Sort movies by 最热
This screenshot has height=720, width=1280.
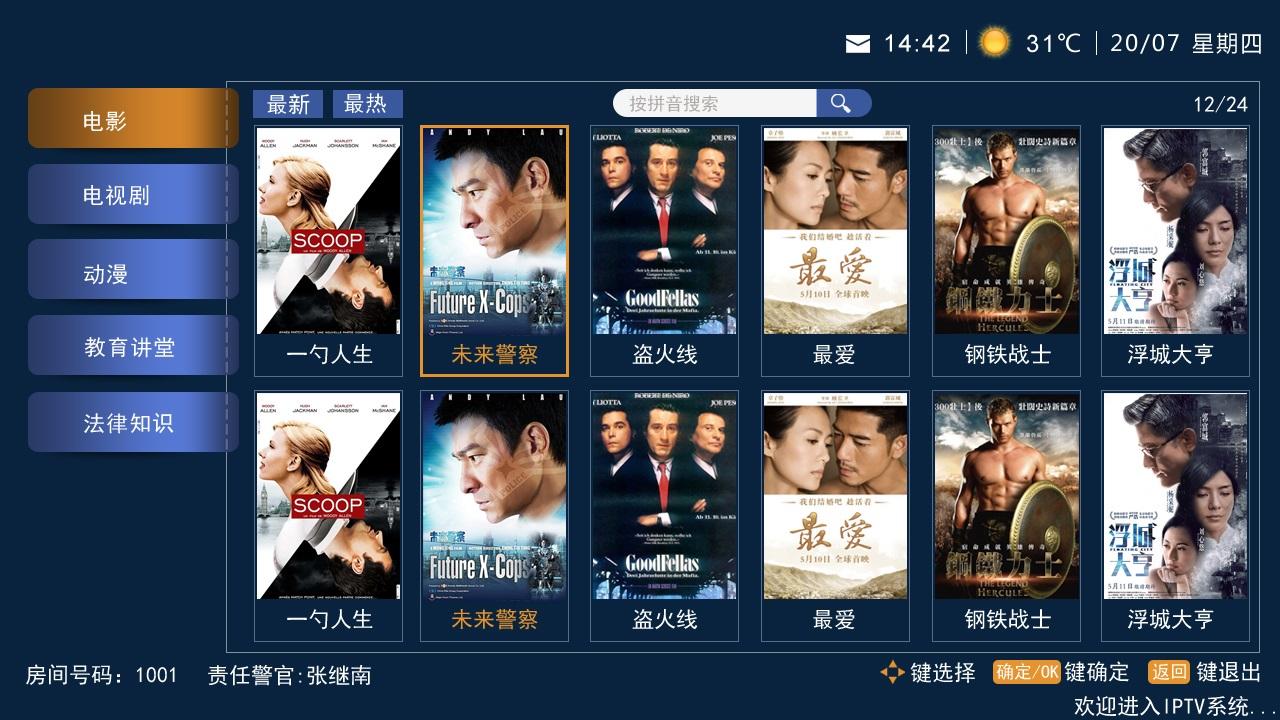click(366, 104)
